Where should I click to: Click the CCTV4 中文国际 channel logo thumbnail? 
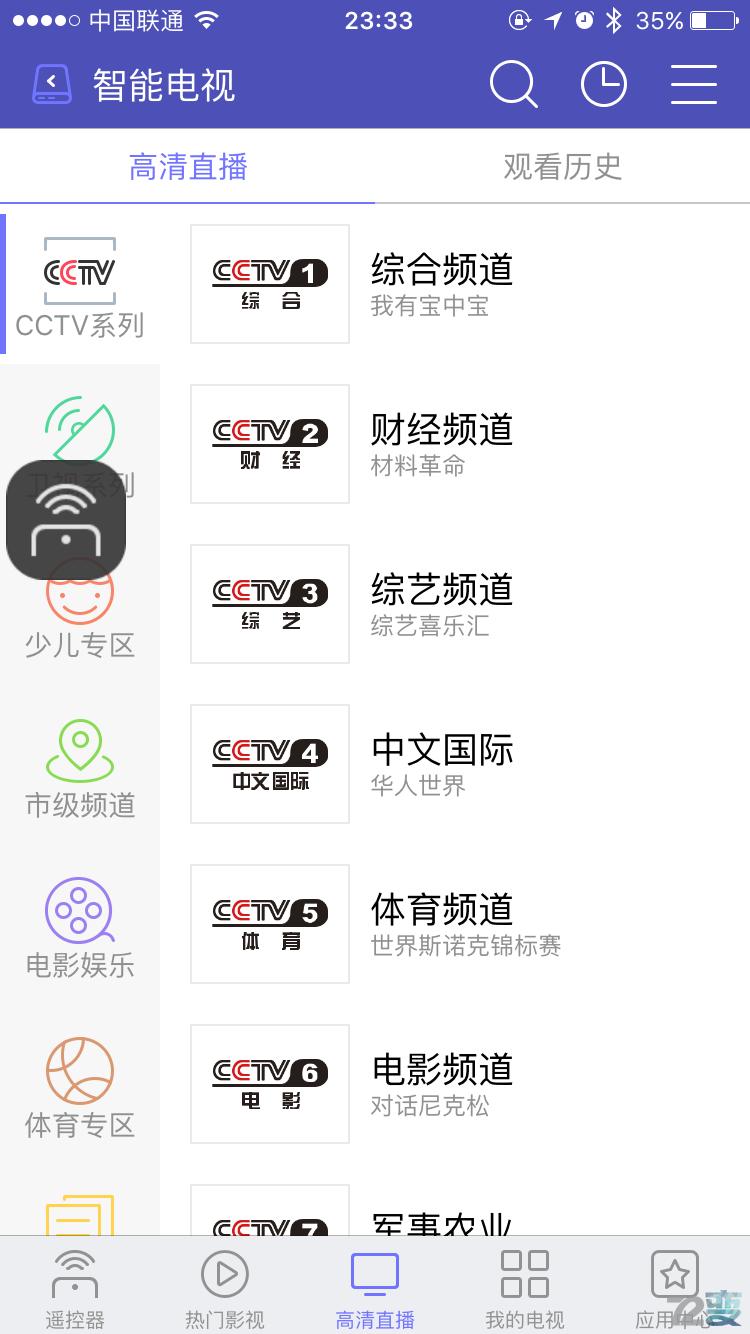(269, 763)
